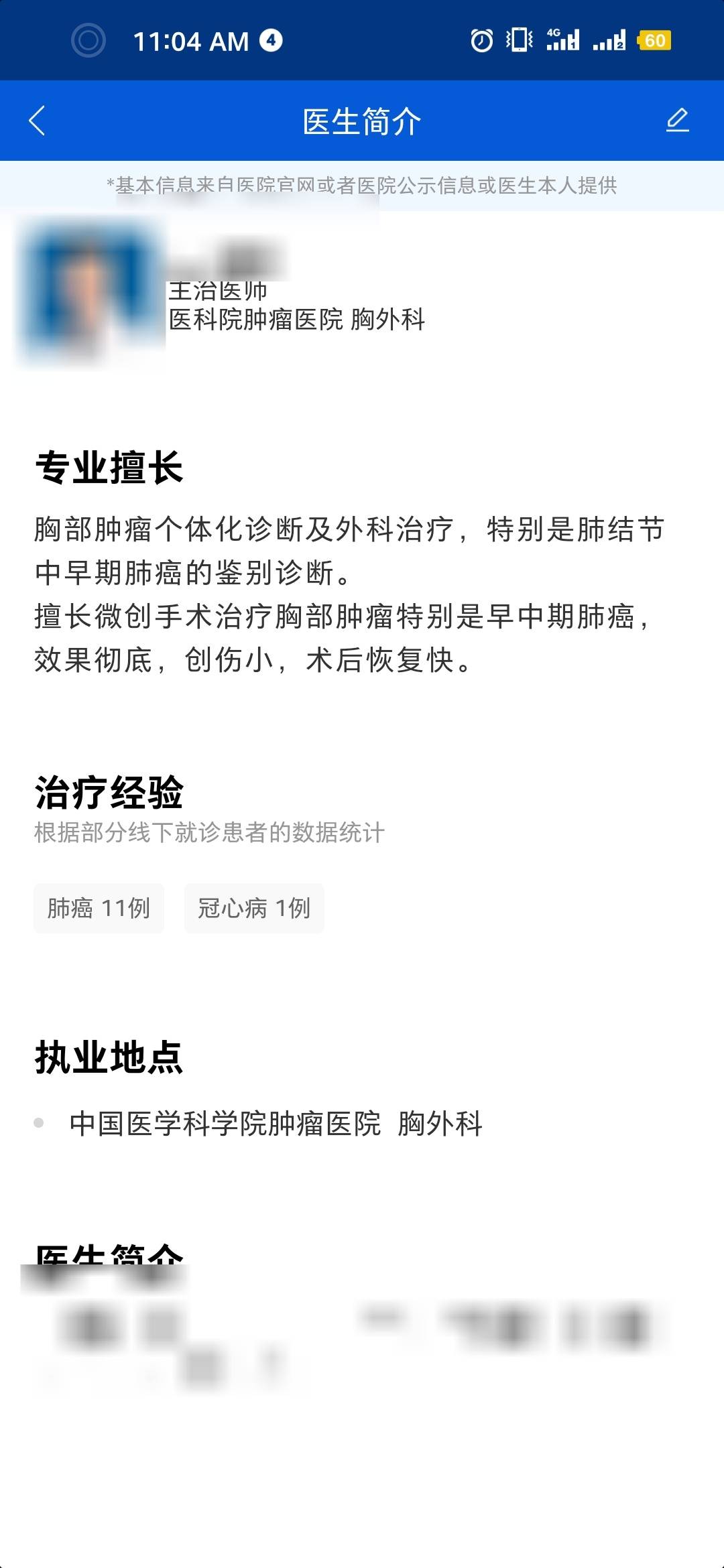Select the 肺癌 11例 tag
724x1568 pixels.
98,908
